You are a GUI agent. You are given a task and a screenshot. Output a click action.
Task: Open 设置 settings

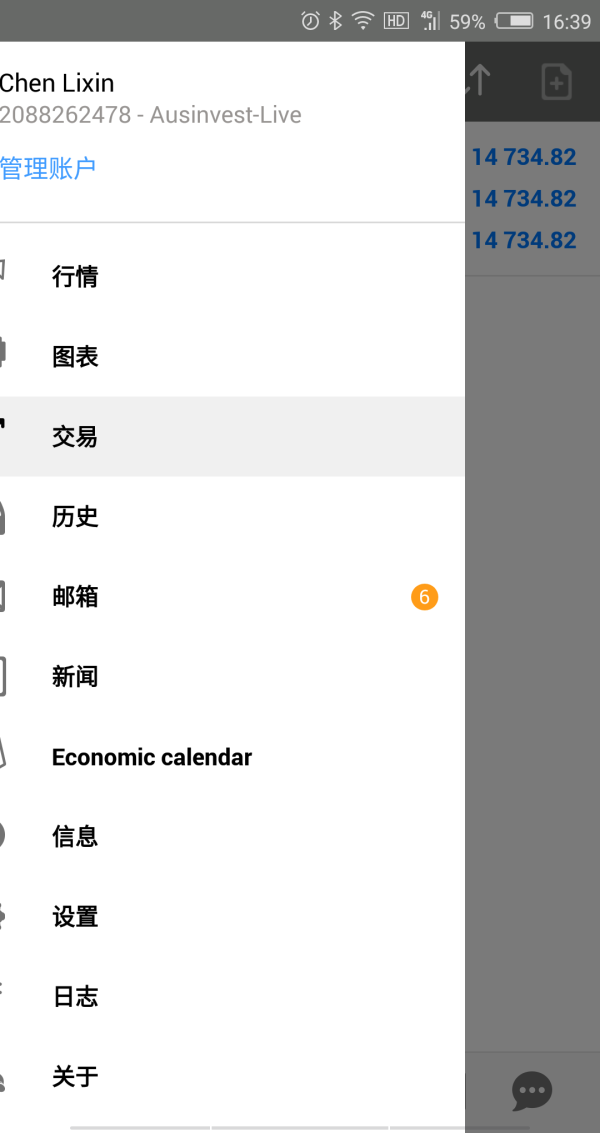[75, 917]
